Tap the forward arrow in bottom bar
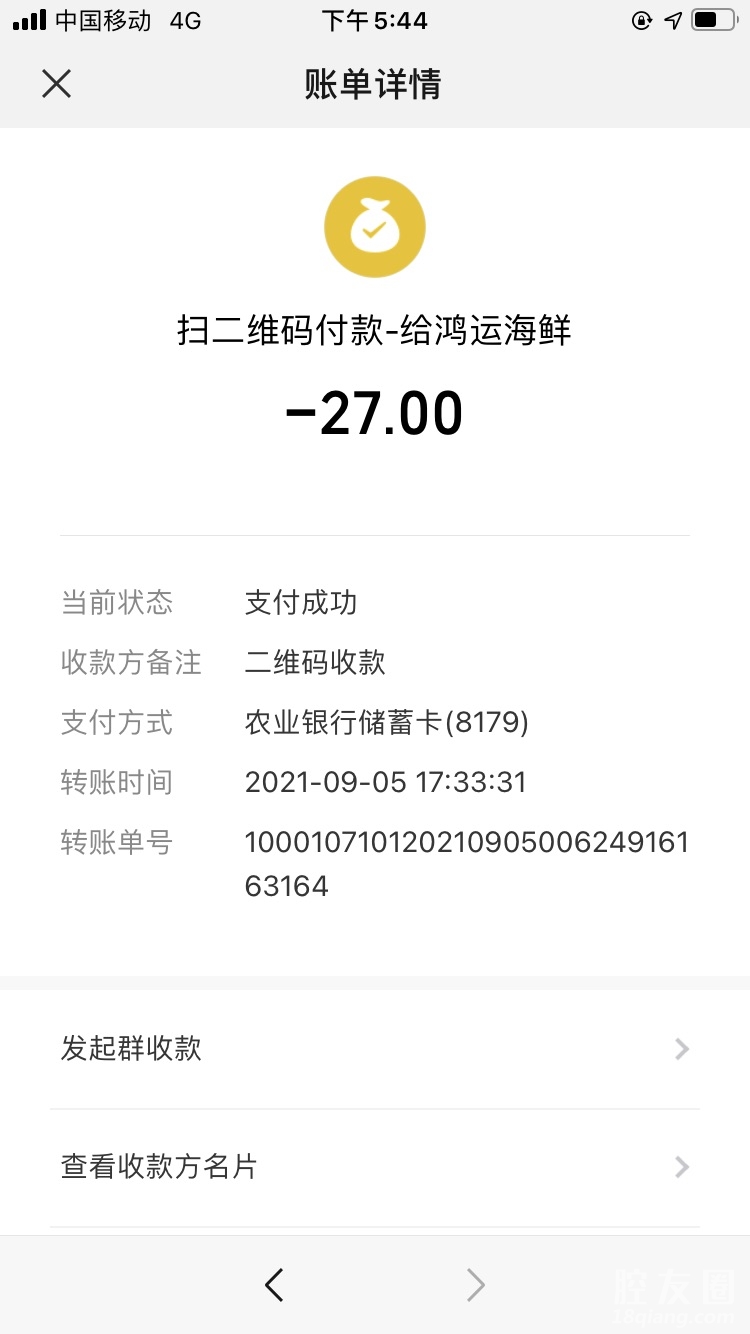 coord(476,1285)
